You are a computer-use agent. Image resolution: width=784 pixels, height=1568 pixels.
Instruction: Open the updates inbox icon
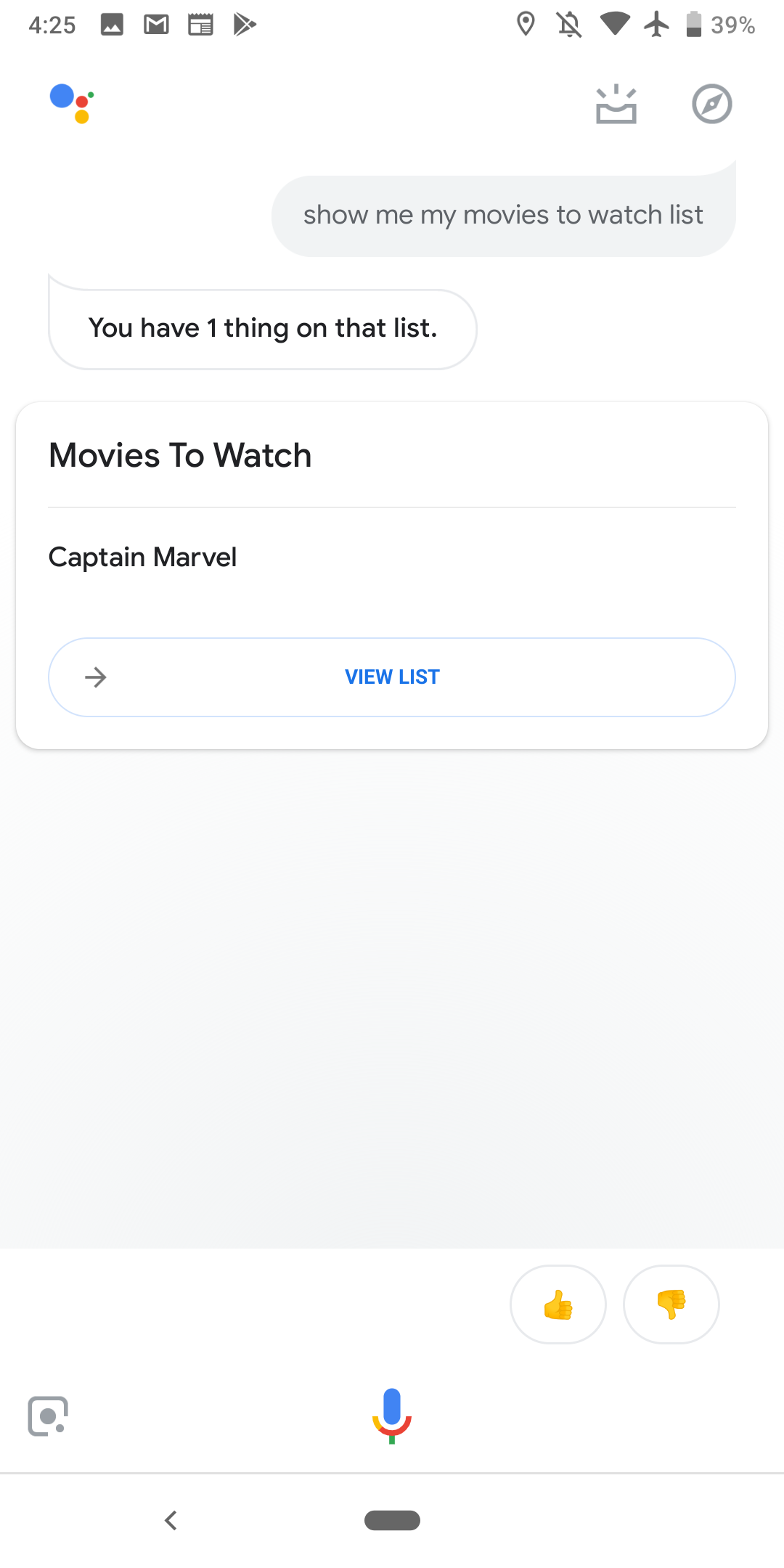click(x=616, y=105)
